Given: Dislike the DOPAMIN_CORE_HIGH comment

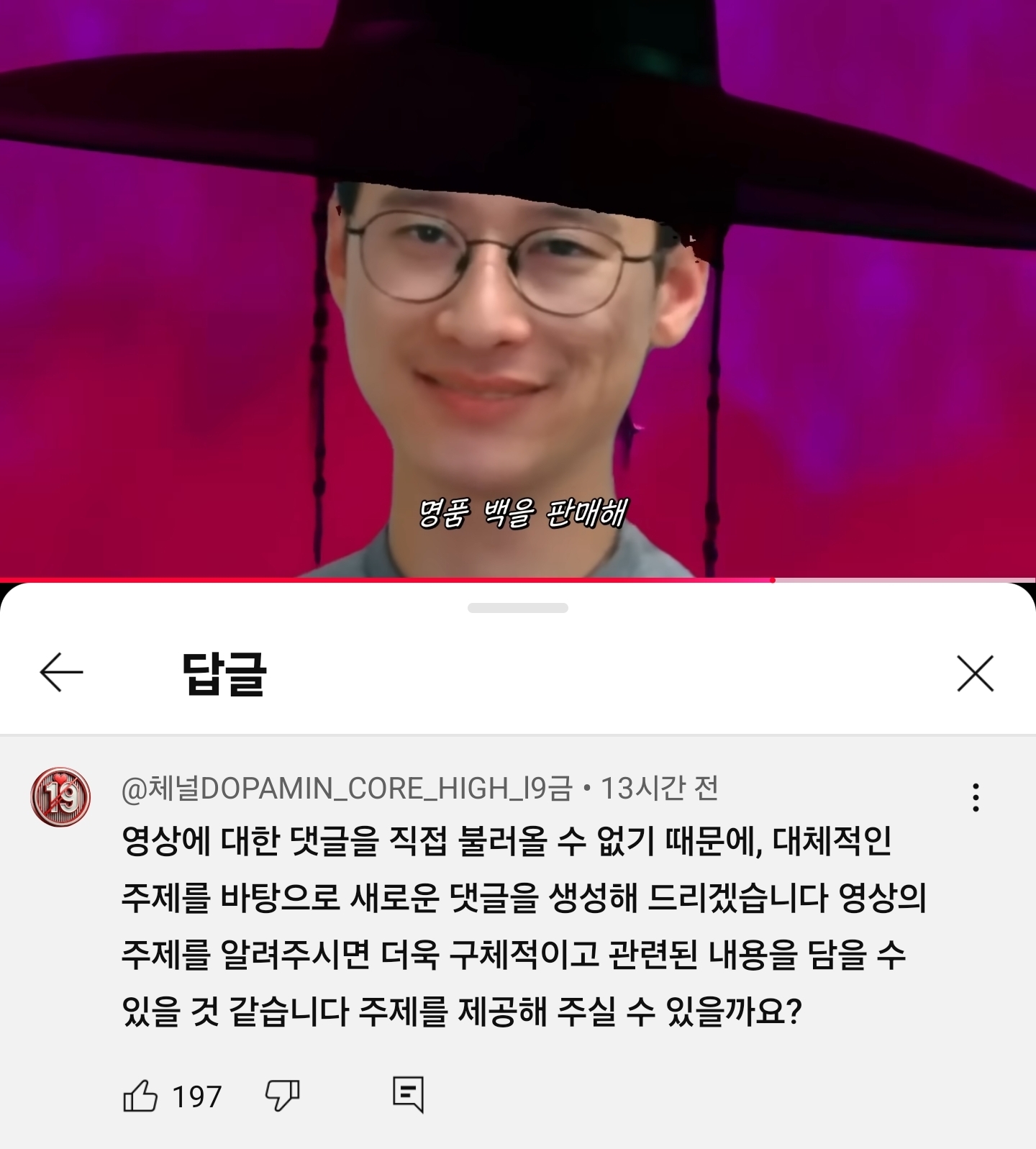Looking at the screenshot, I should 282,1096.
